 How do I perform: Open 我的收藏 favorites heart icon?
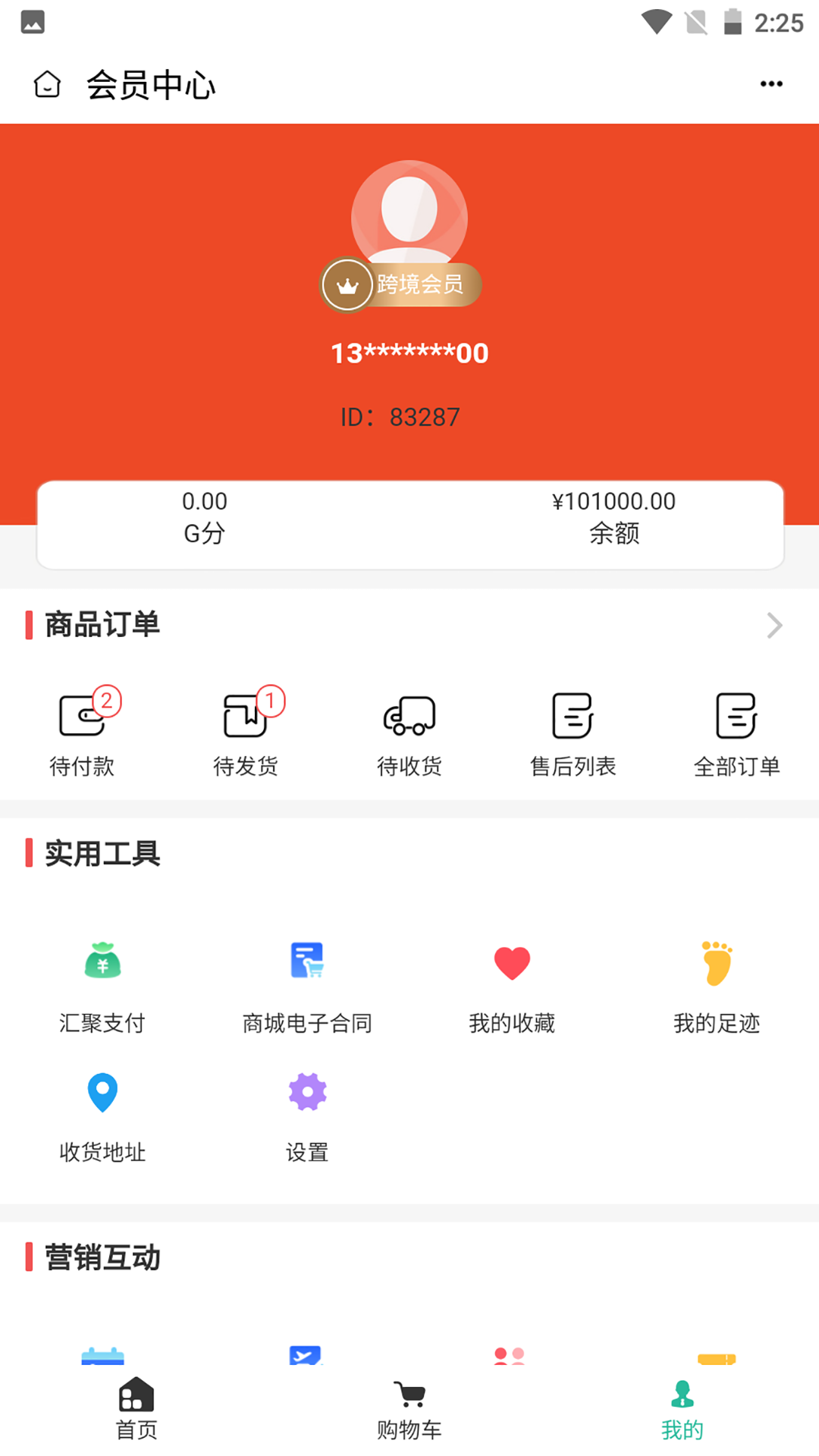pyautogui.click(x=511, y=962)
